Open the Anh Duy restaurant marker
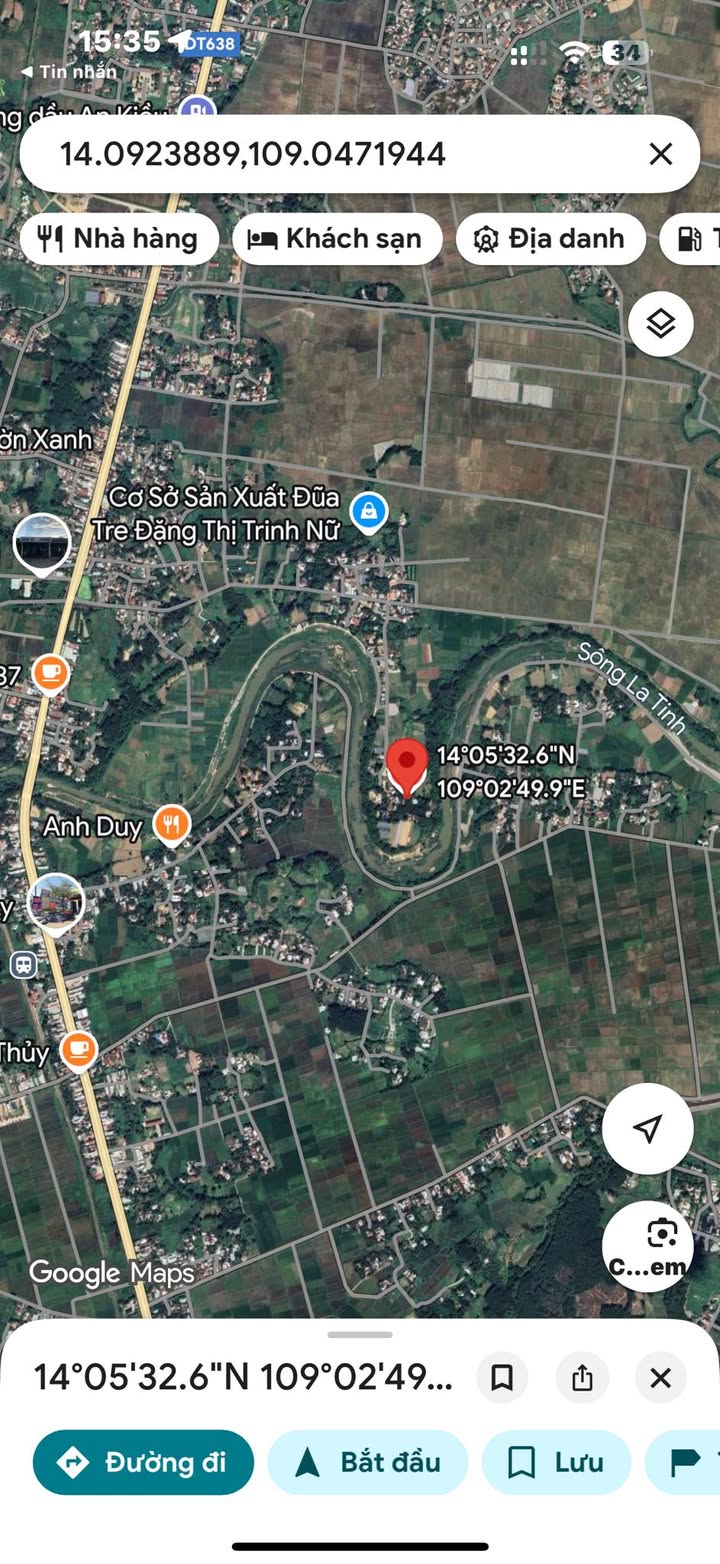 [173, 825]
